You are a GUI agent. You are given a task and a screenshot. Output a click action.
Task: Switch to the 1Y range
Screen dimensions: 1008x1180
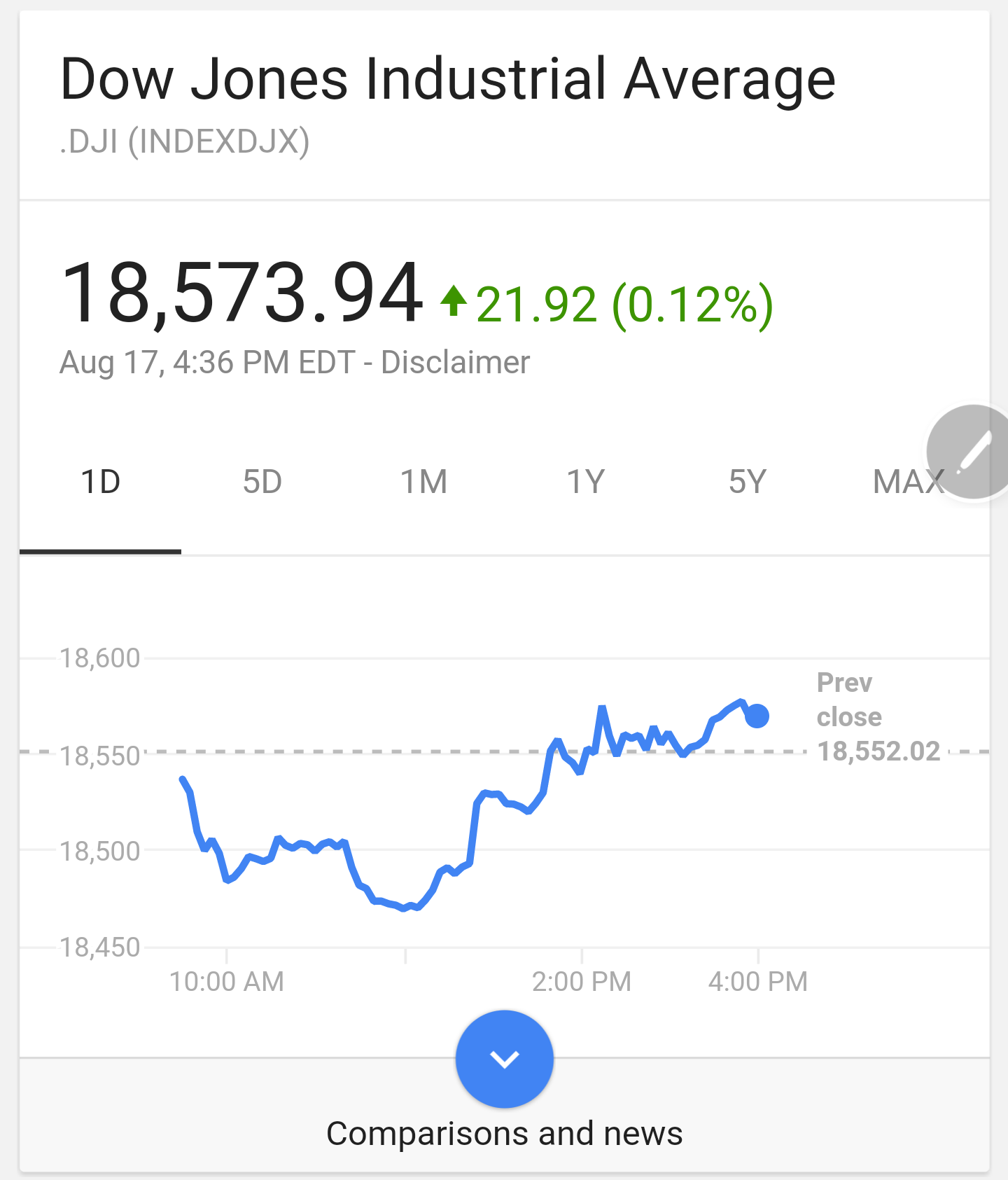click(585, 483)
